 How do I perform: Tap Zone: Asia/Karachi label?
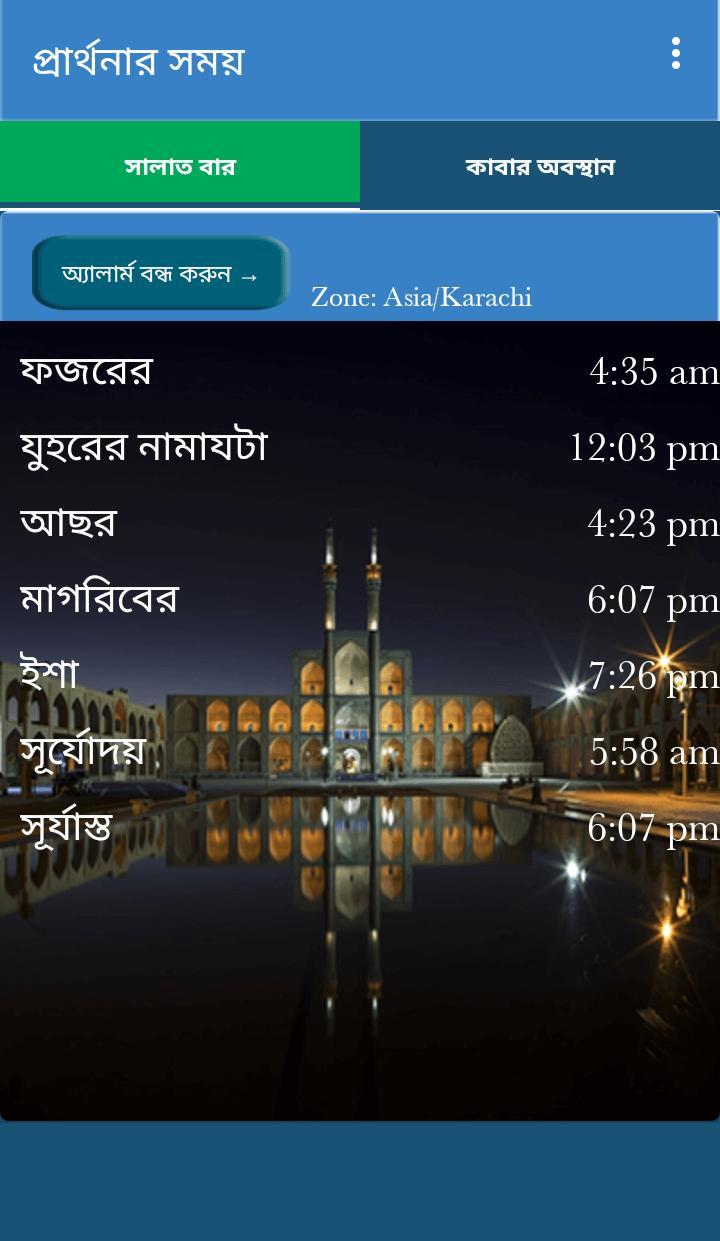point(421,297)
